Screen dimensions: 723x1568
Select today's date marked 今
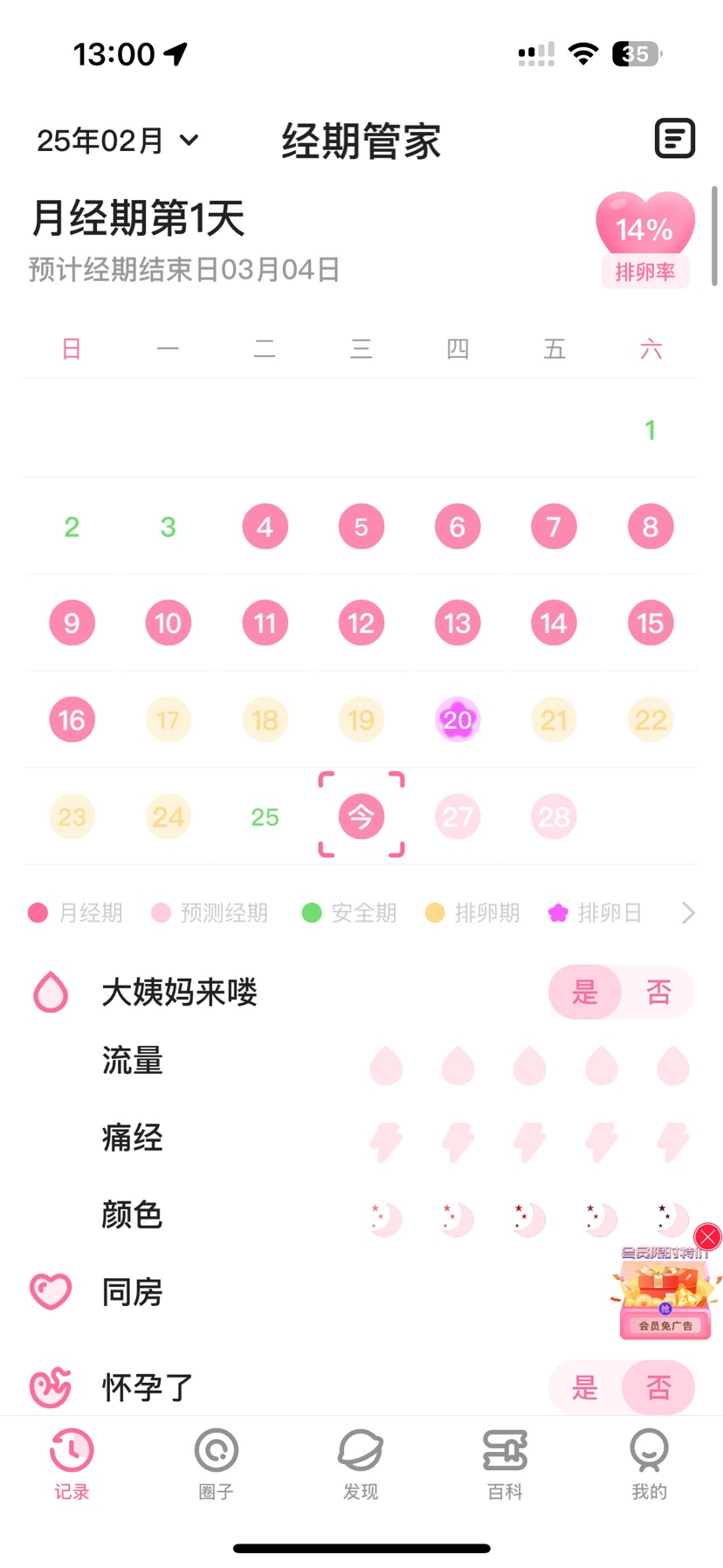click(x=361, y=816)
